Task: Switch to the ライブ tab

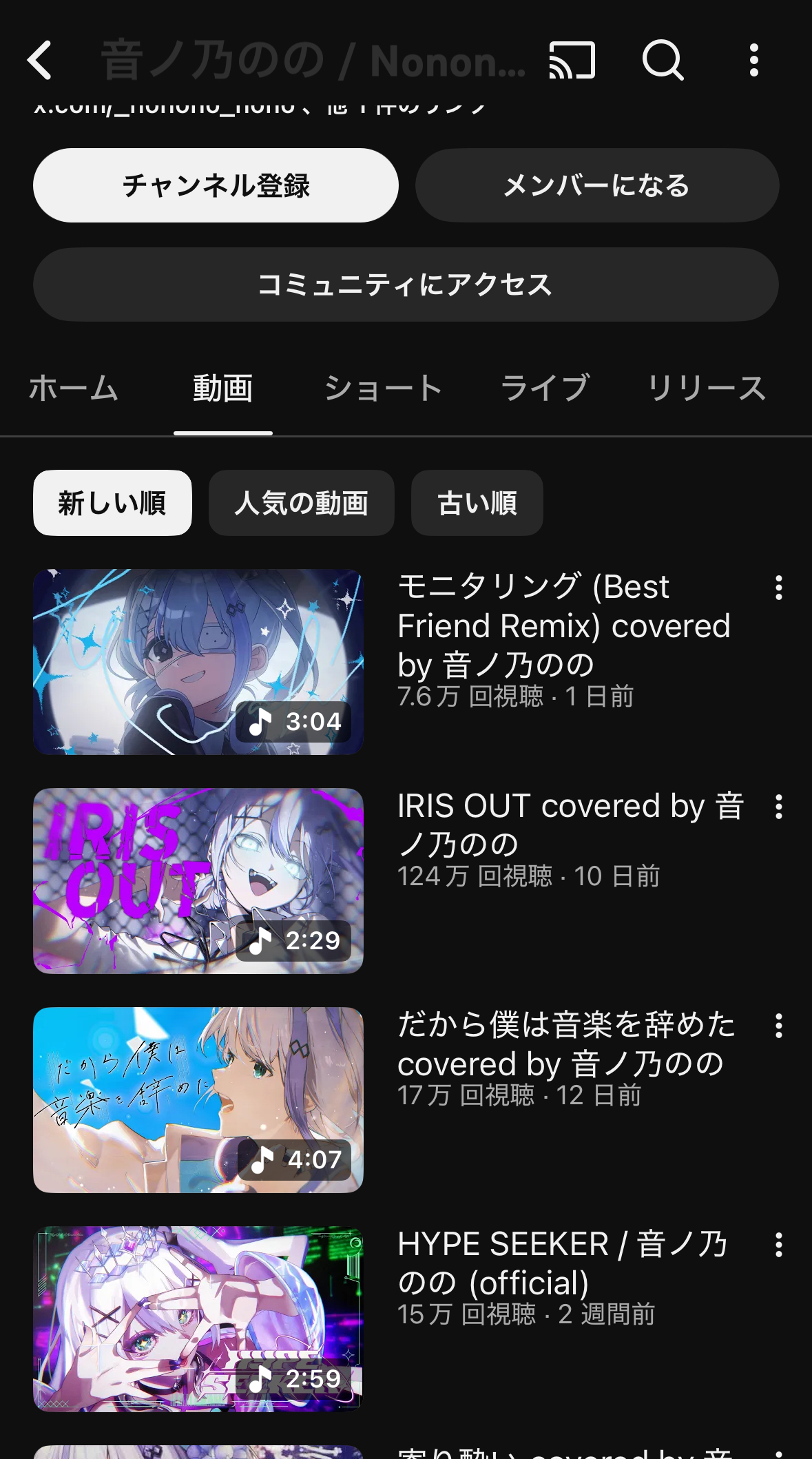Action: point(545,388)
